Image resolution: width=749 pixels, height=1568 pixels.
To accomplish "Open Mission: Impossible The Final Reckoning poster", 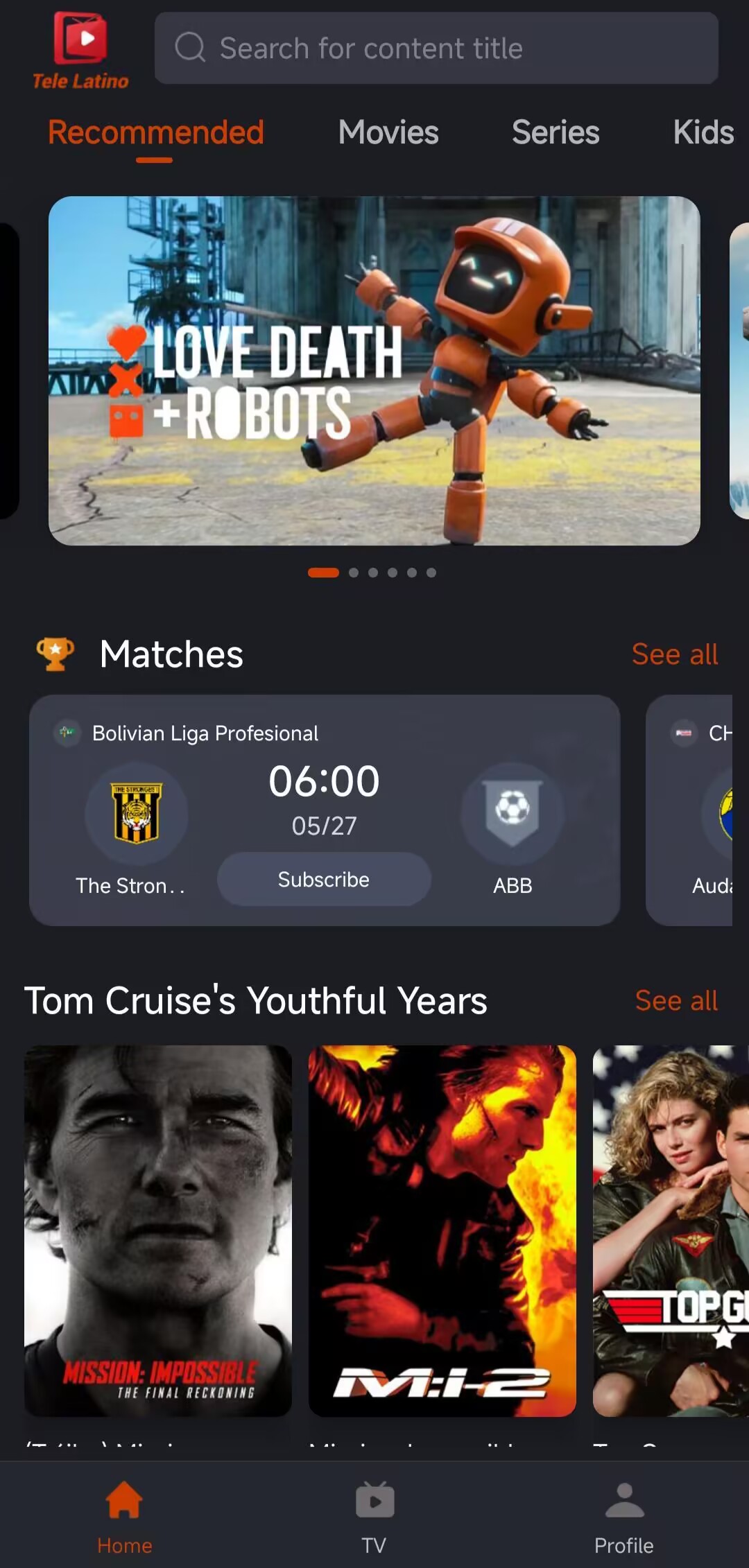I will coord(158,1230).
